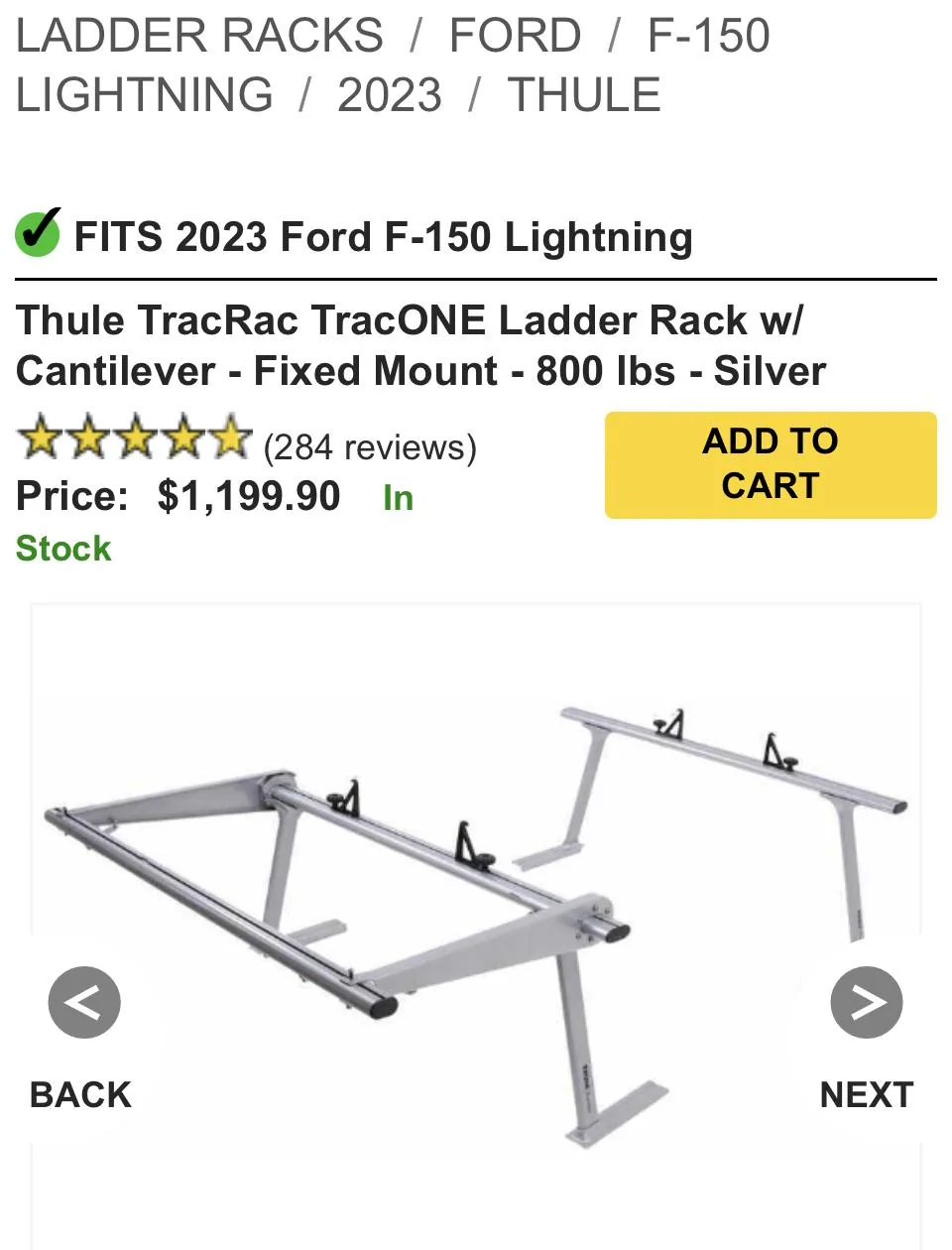952x1250 pixels.
Task: Open the Thule brand breadcrumb
Action: click(x=583, y=95)
